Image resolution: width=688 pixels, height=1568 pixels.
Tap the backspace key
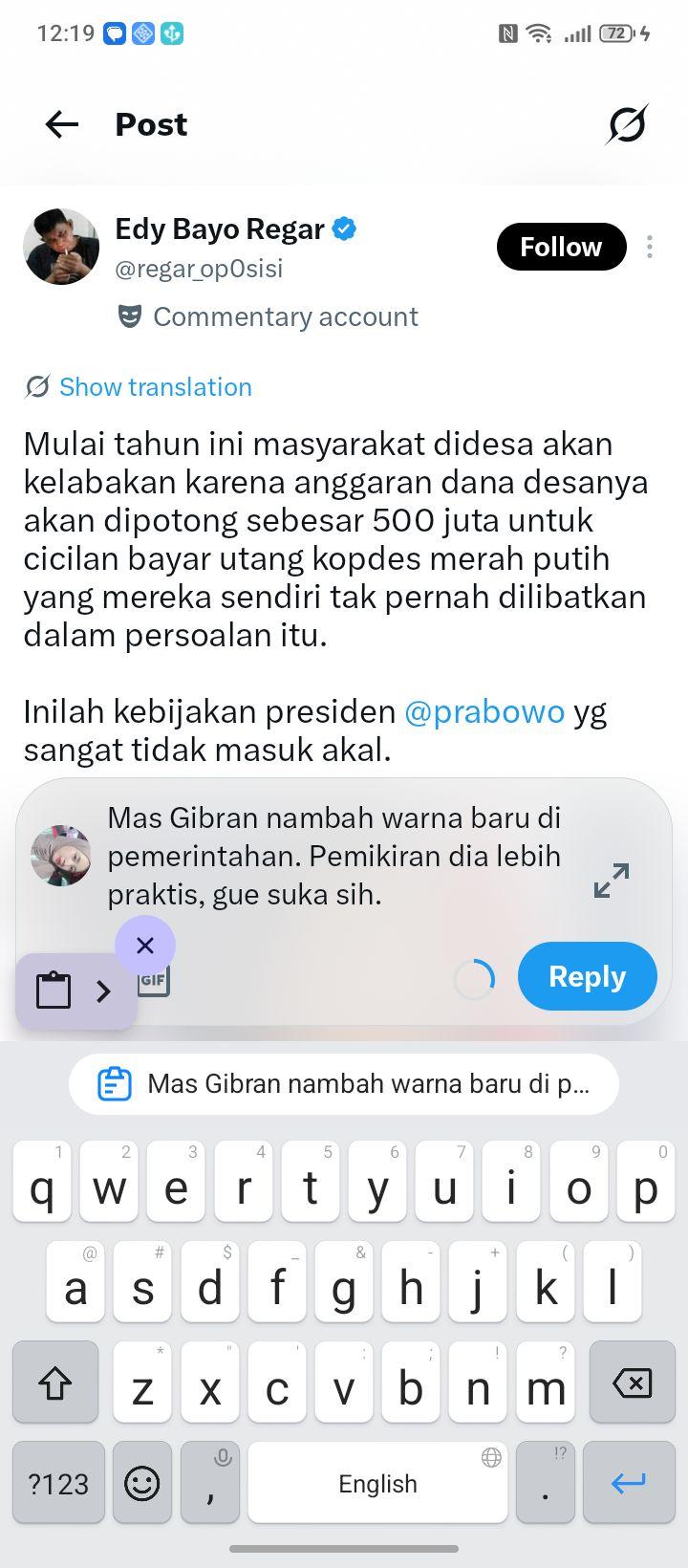632,1383
